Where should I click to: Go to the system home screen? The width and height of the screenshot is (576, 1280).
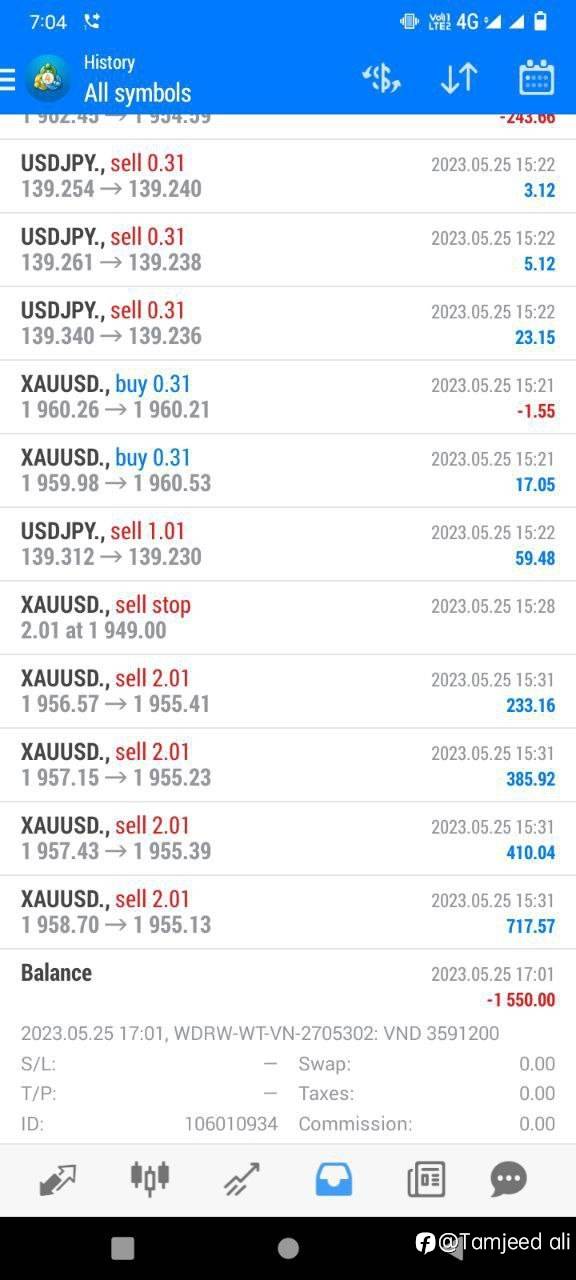[288, 1247]
